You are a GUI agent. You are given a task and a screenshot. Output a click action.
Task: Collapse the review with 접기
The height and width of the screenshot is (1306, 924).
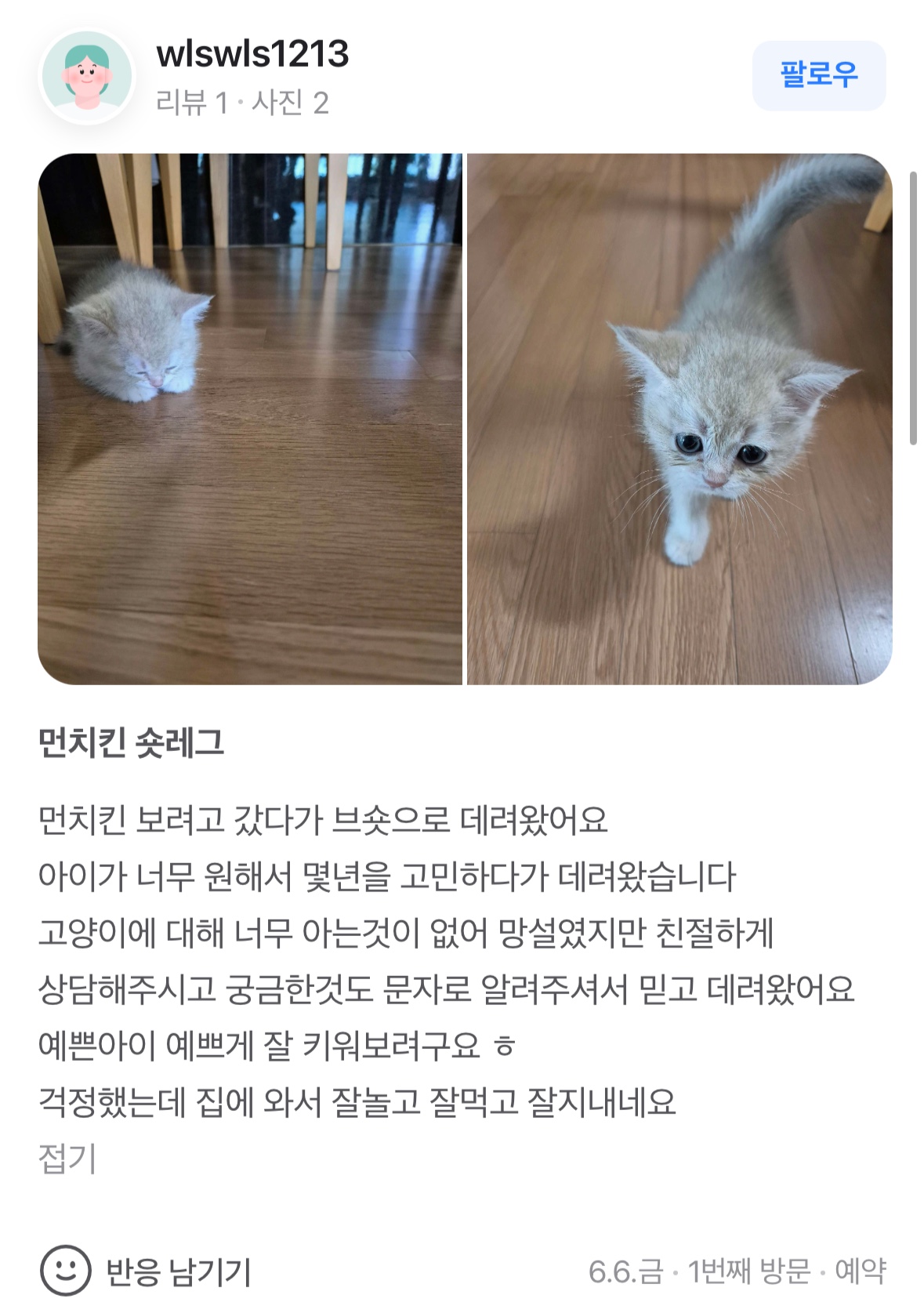click(x=67, y=1158)
